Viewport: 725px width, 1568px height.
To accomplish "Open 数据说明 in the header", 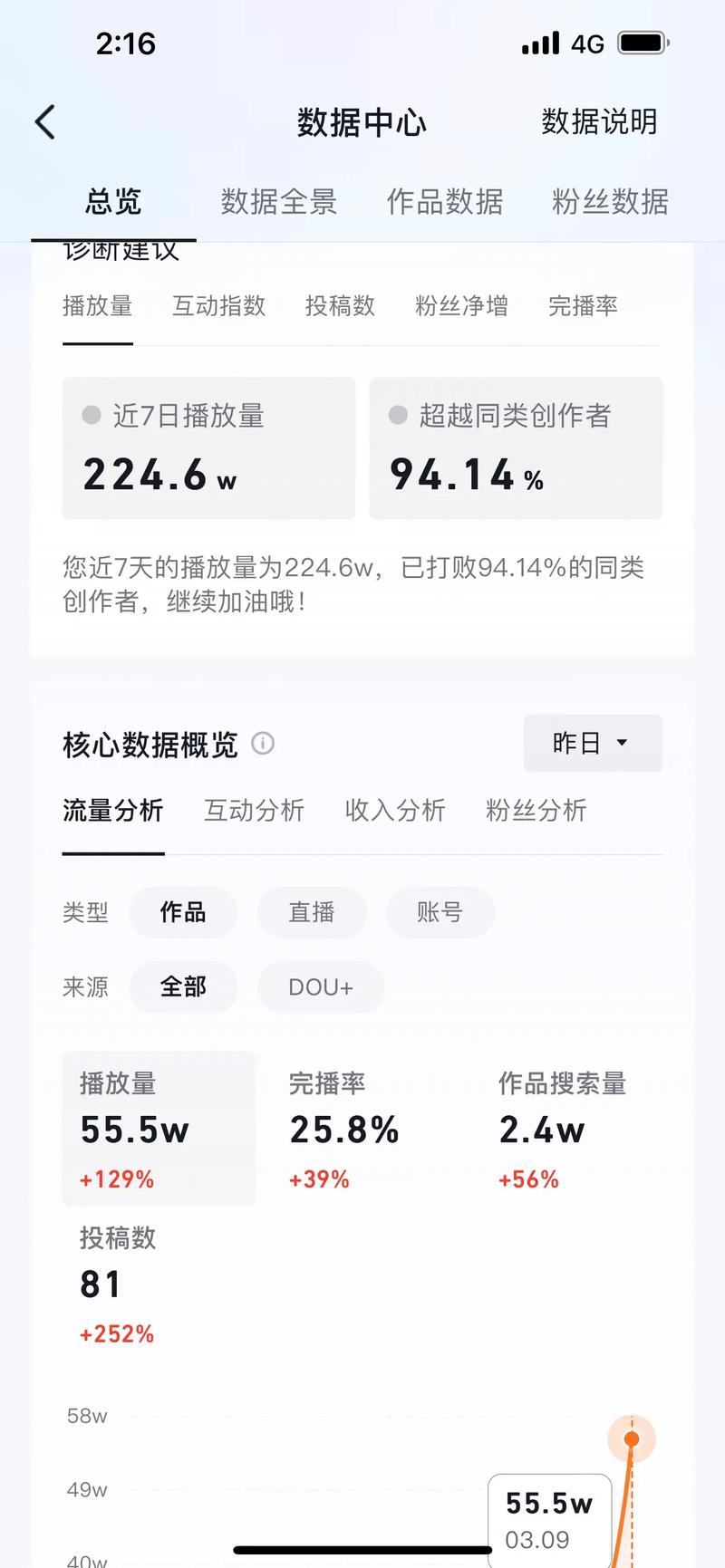I will pyautogui.click(x=599, y=121).
